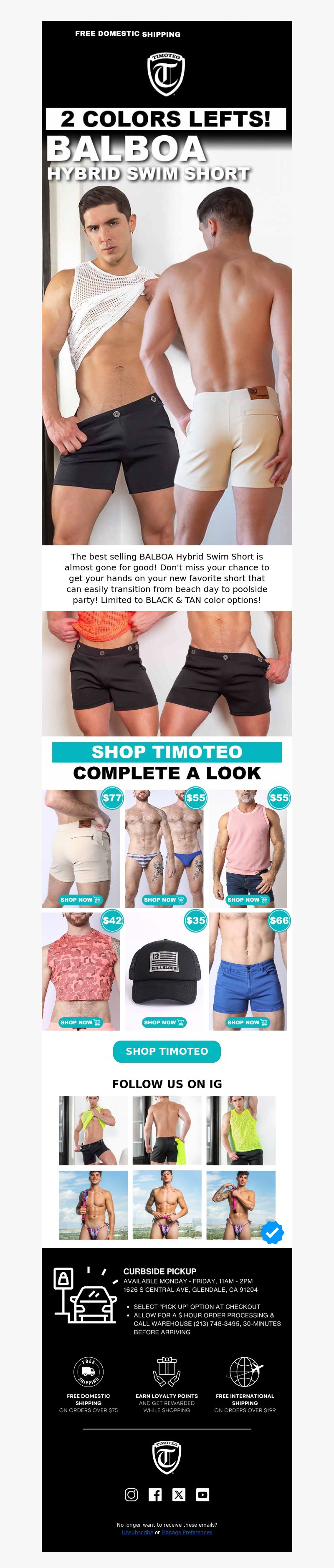The image size is (334, 1568).
Task: Tap the SHOP TIMOTEO teal button
Action: (167, 1051)
